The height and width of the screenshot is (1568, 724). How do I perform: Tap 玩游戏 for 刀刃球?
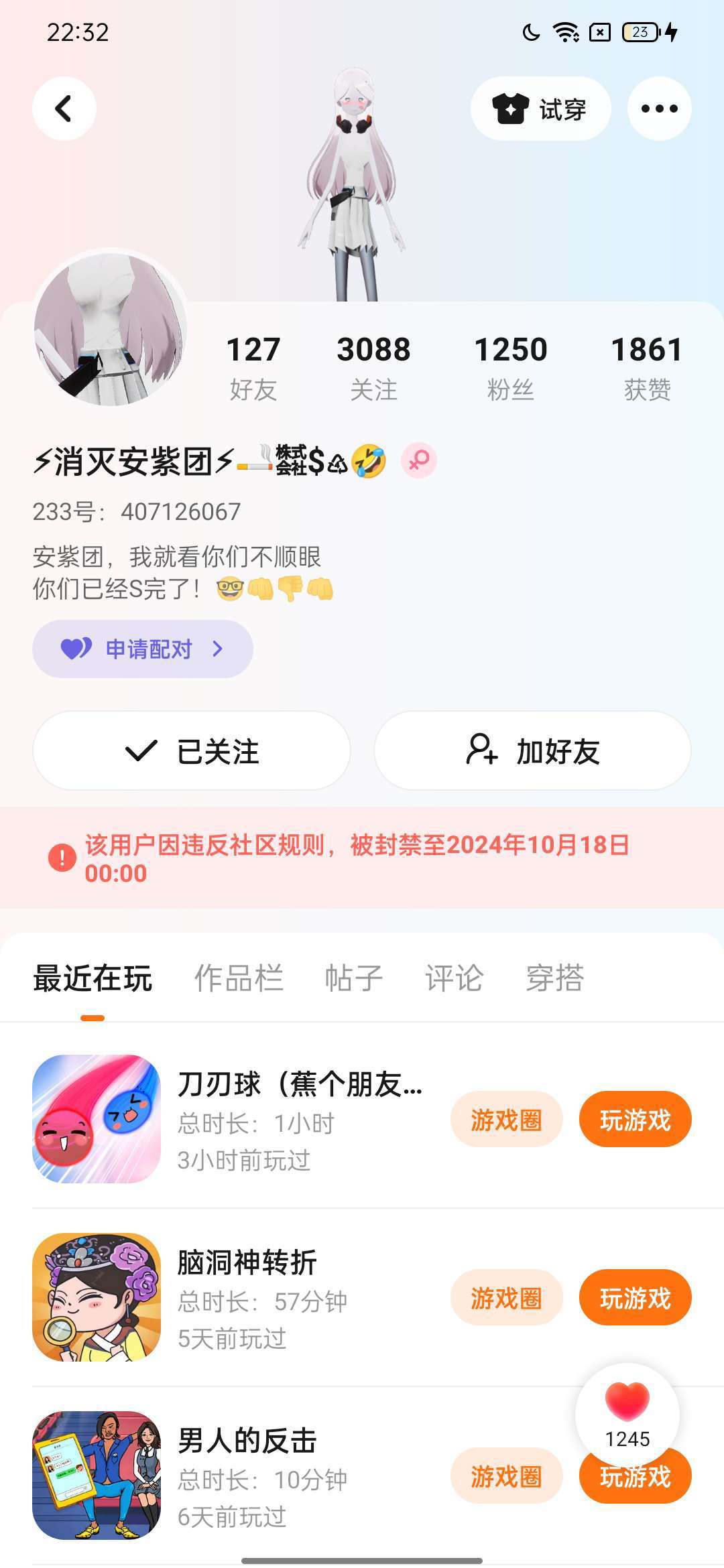click(x=635, y=1119)
